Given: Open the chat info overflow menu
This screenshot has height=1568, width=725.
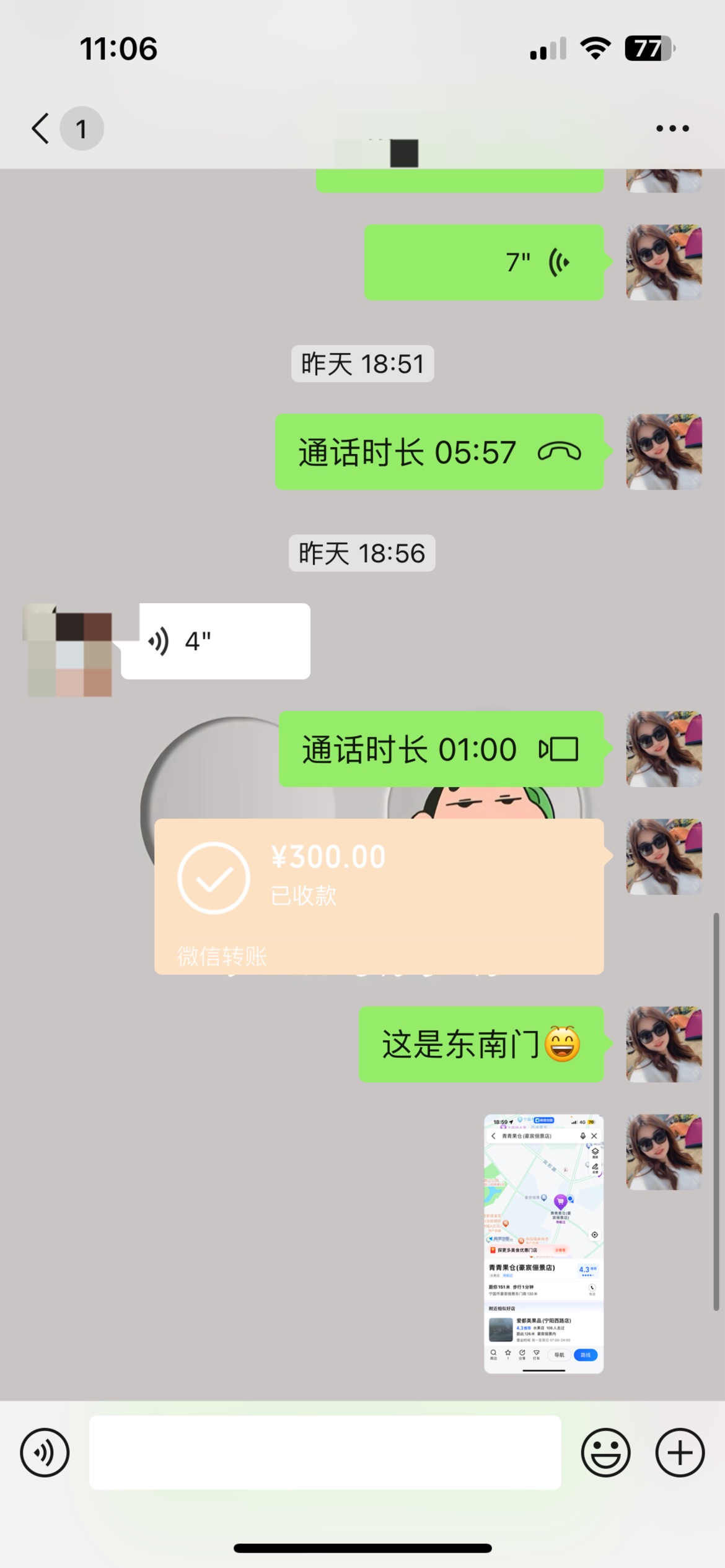Looking at the screenshot, I should pos(672,129).
